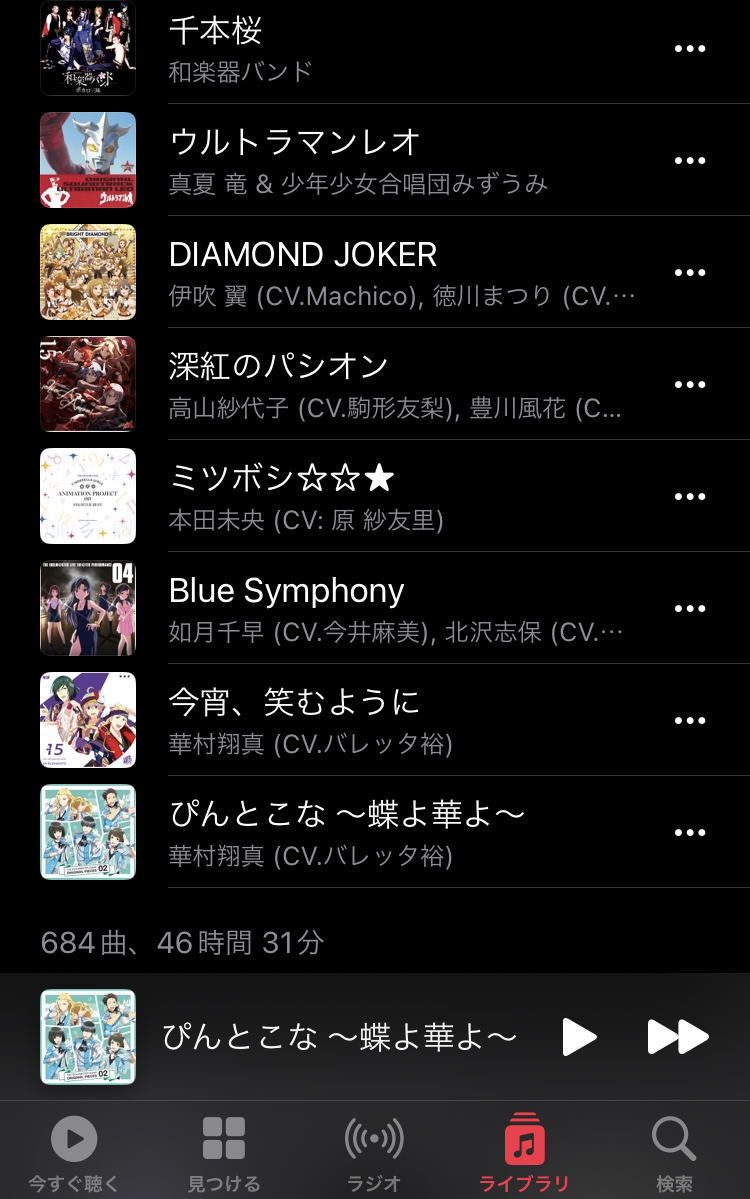The image size is (750, 1199).
Task: Open the options menu for 今宵、笑むように
Action: click(x=690, y=720)
